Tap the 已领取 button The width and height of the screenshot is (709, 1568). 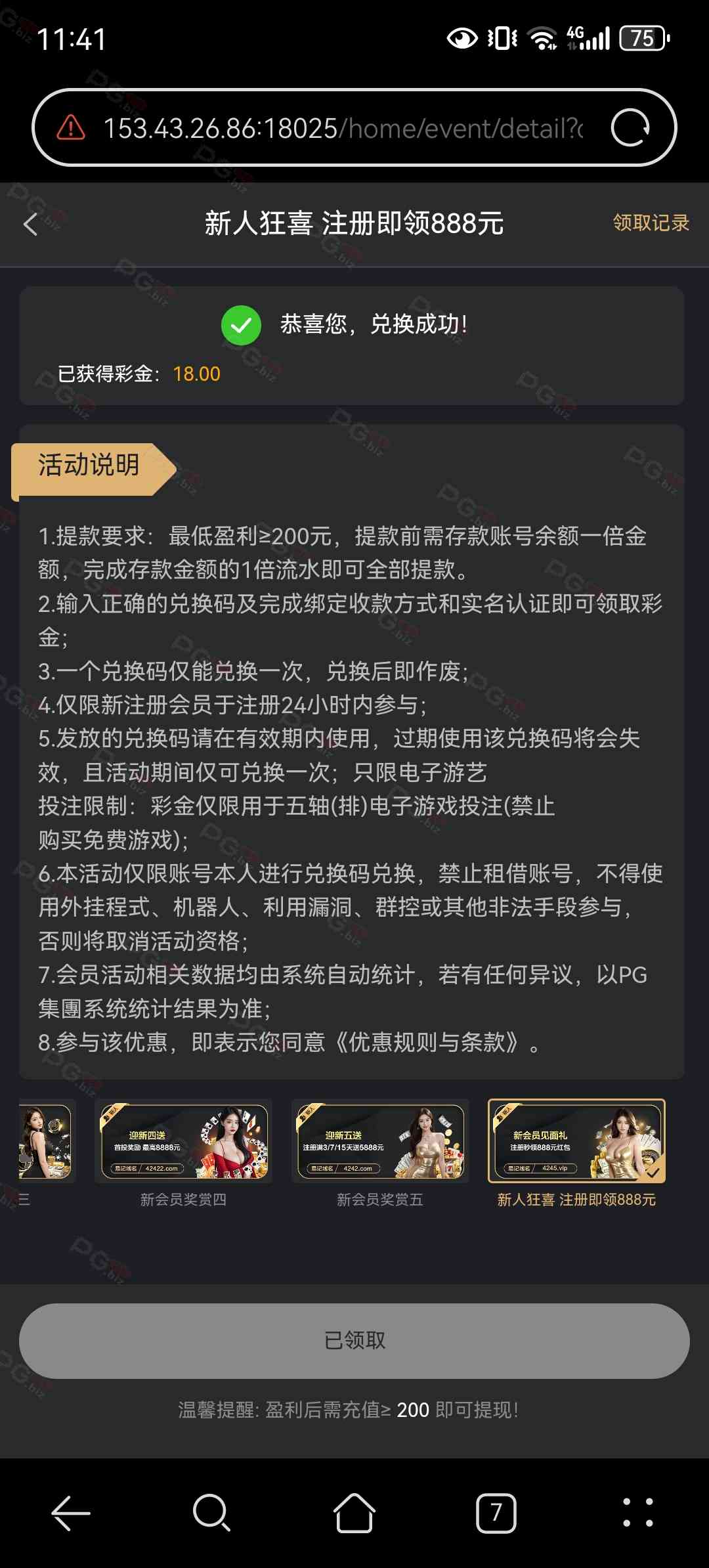(354, 1341)
